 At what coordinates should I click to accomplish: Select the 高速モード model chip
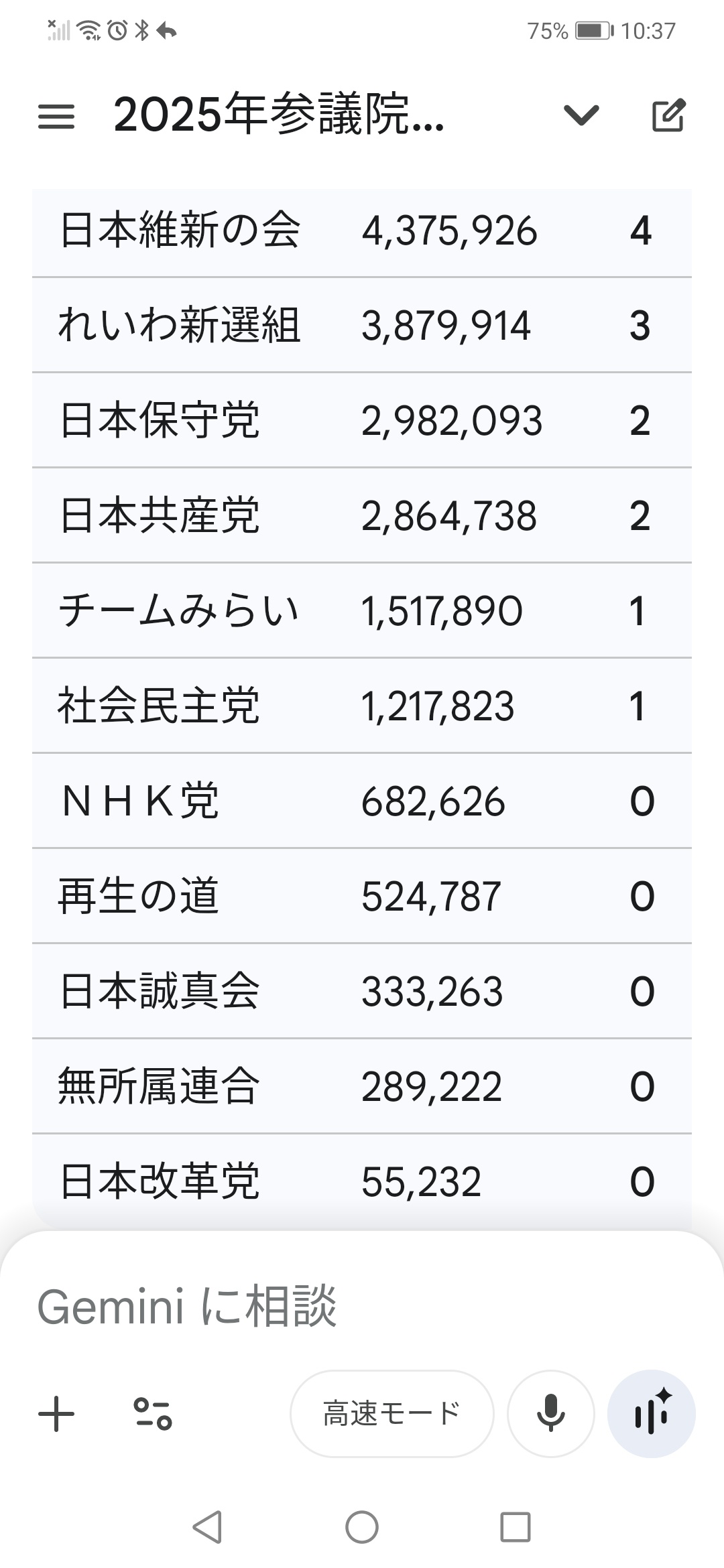coord(391,1414)
